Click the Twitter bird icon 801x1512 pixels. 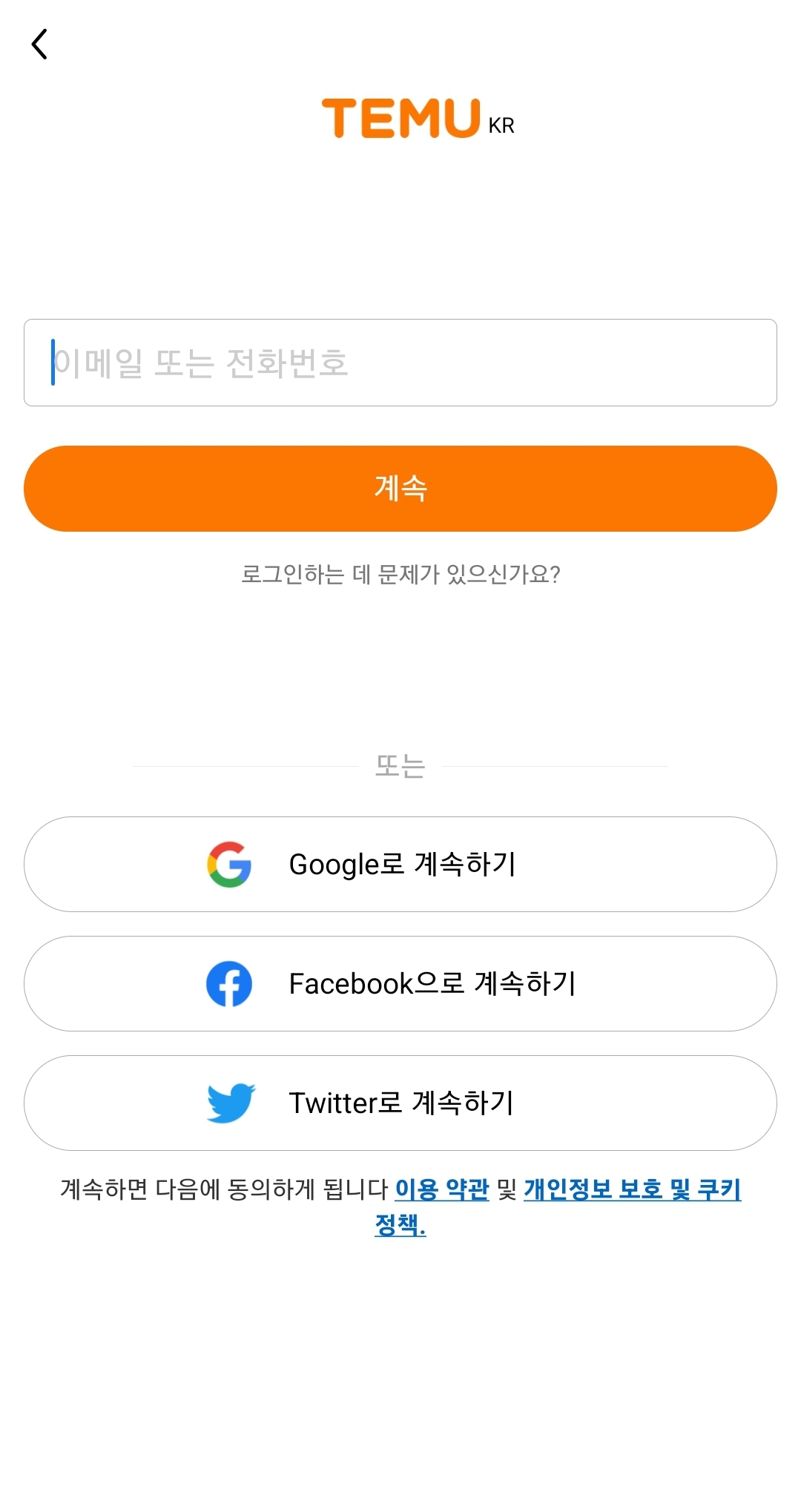230,1103
